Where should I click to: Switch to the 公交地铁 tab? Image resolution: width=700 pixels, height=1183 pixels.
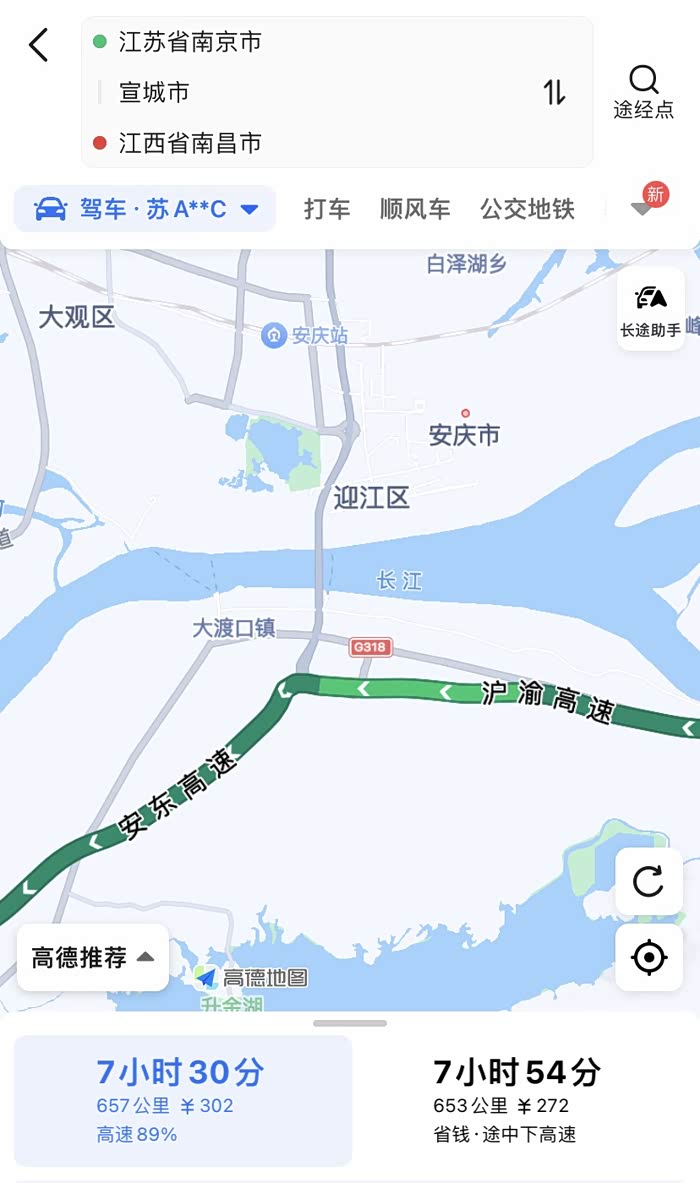point(527,209)
